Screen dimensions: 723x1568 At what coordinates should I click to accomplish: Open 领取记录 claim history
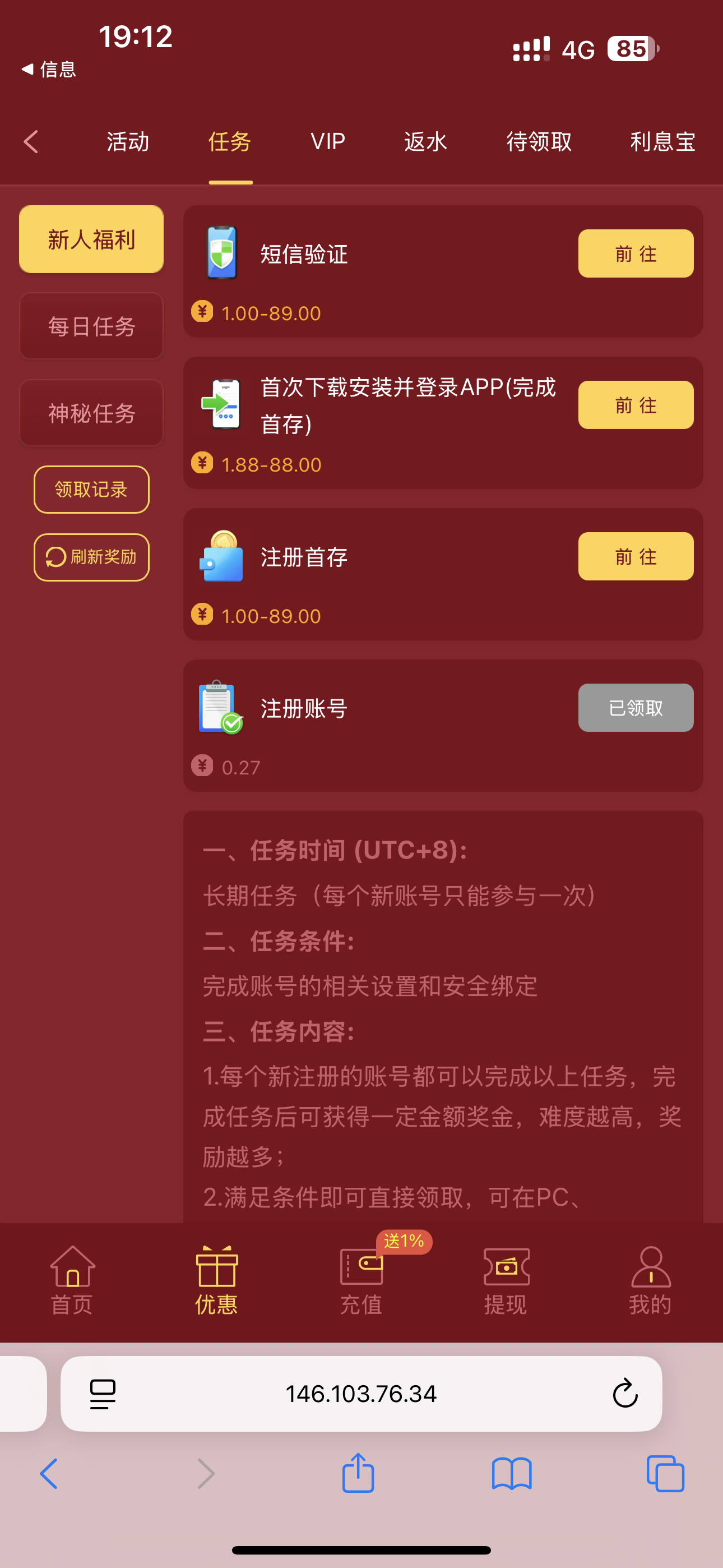(91, 490)
